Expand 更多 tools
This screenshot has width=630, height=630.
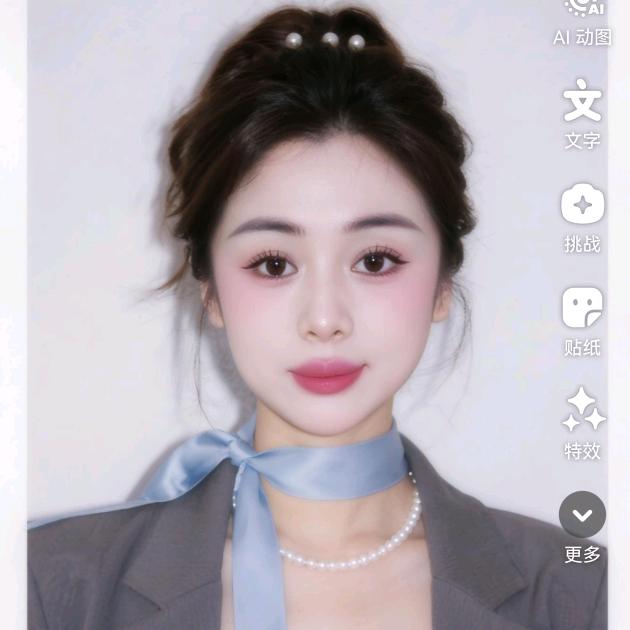(582, 528)
